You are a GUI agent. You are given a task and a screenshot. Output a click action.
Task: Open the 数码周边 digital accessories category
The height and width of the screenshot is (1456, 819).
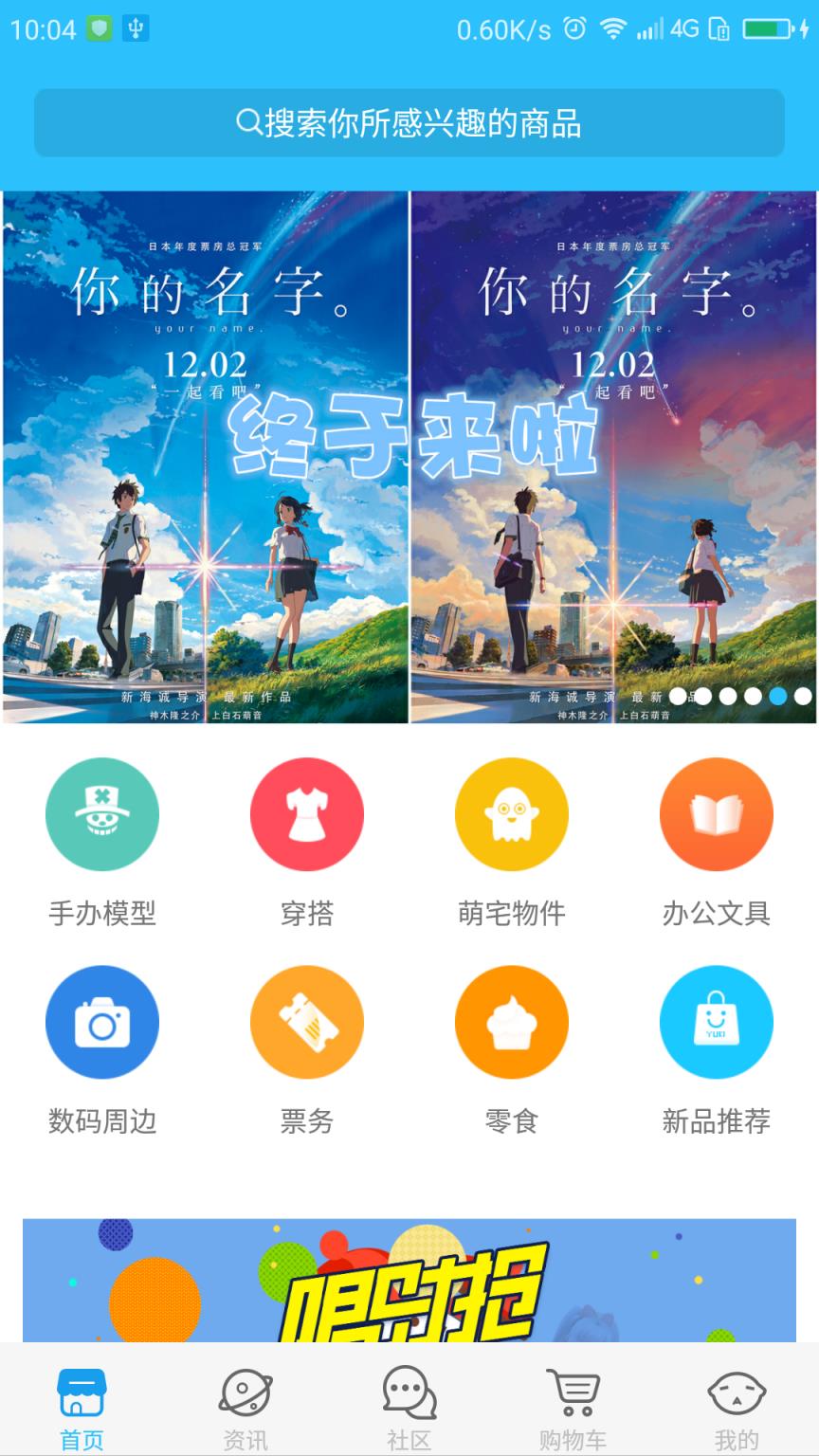[102, 1022]
